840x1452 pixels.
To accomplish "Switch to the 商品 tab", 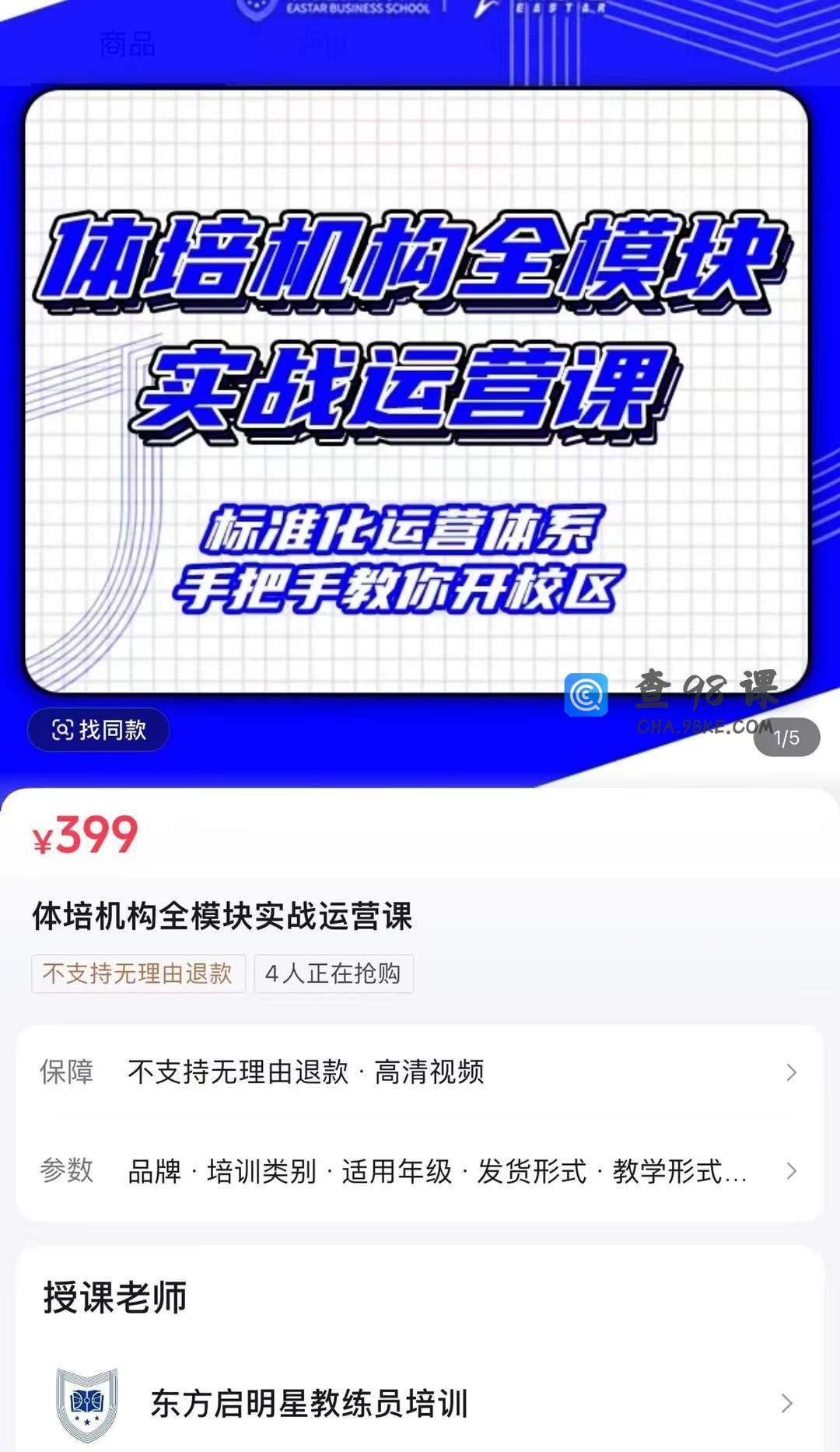I will [128, 45].
